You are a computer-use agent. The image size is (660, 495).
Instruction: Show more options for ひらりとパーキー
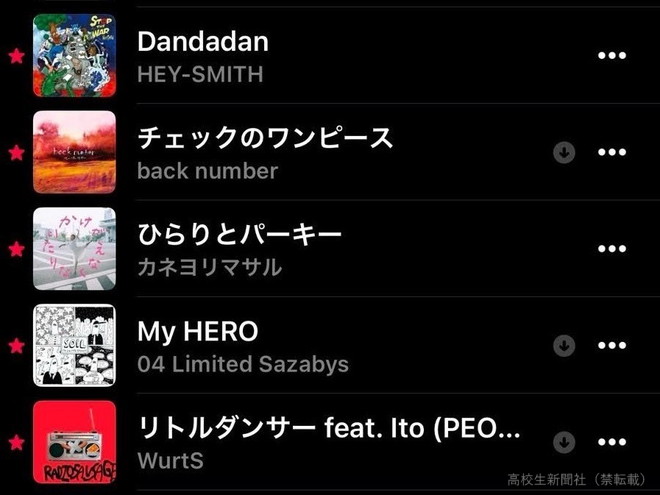click(x=611, y=248)
